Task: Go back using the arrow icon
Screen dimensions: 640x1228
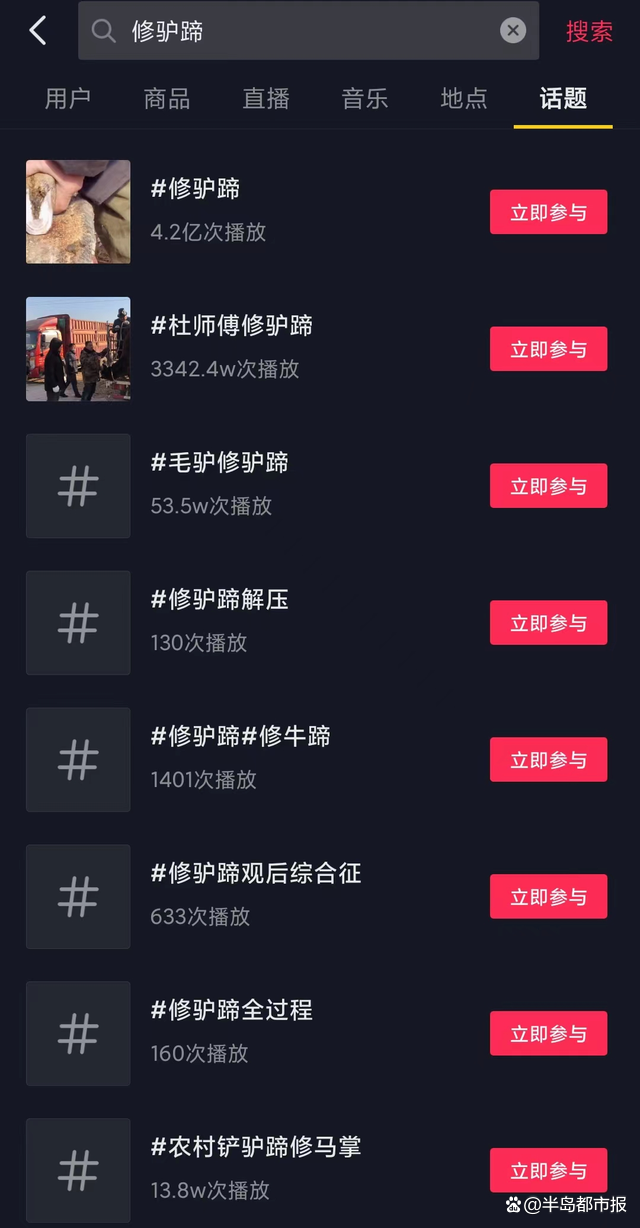Action: (x=38, y=31)
